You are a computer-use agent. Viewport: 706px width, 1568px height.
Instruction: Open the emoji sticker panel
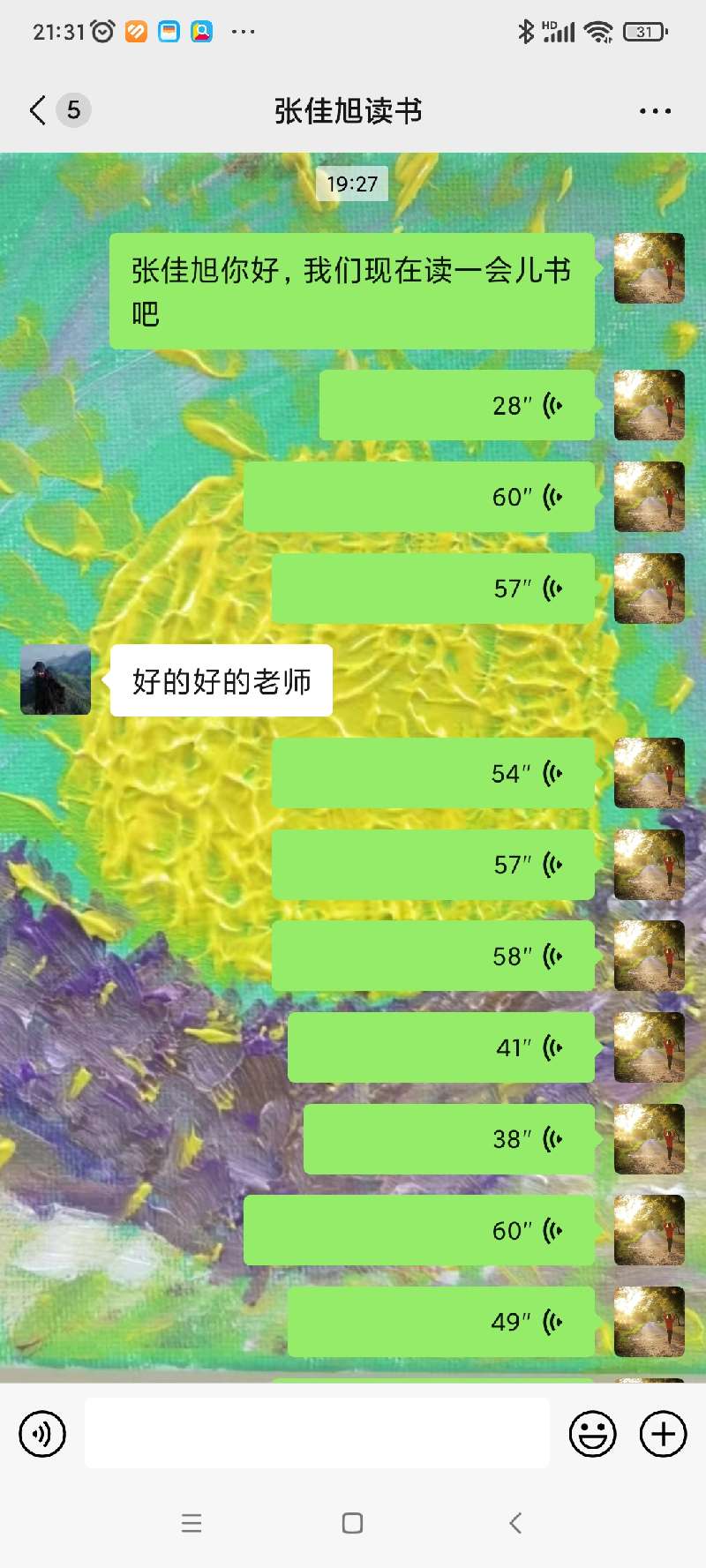point(592,1433)
